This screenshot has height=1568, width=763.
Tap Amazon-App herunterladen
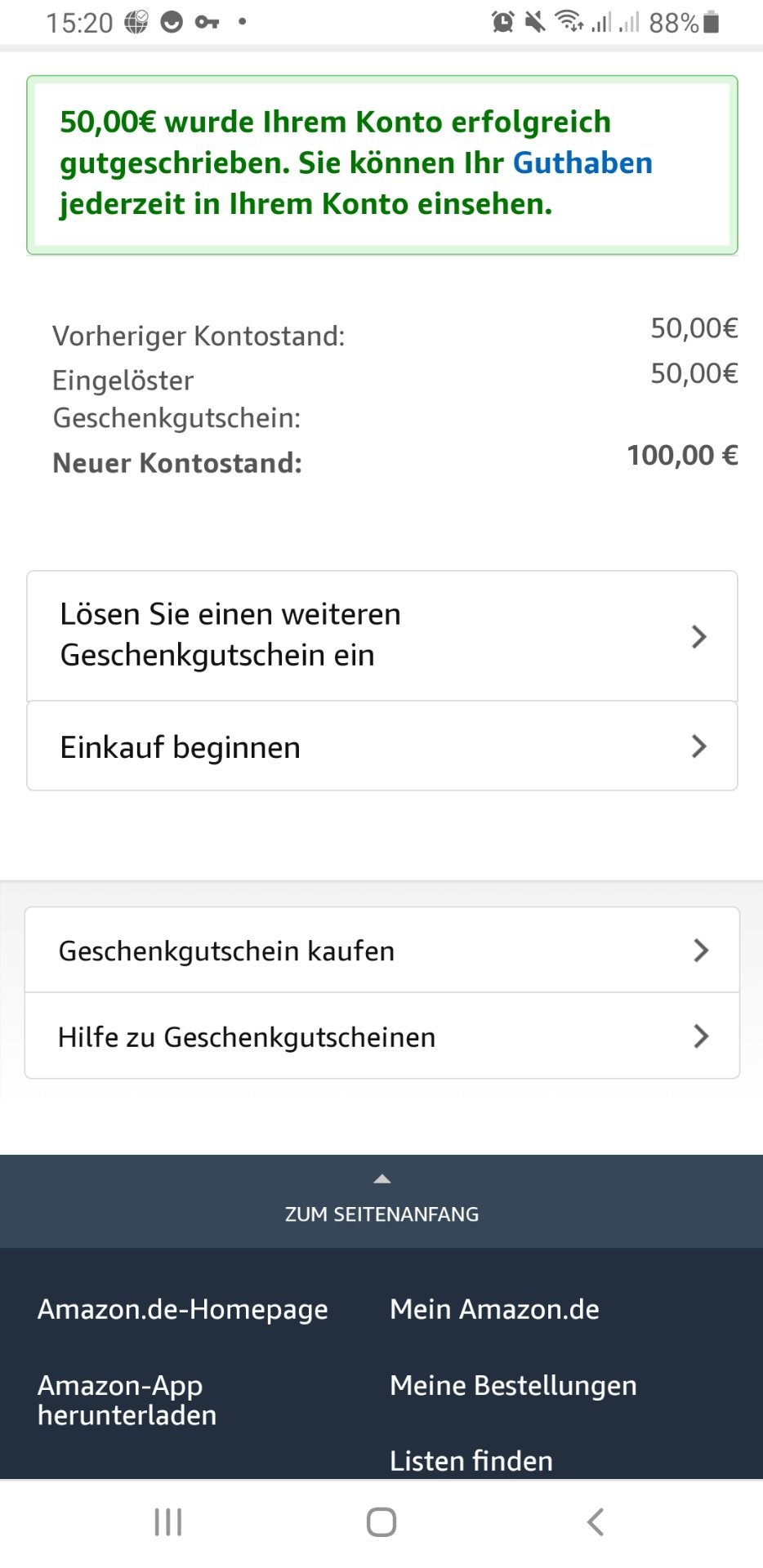[127, 1400]
